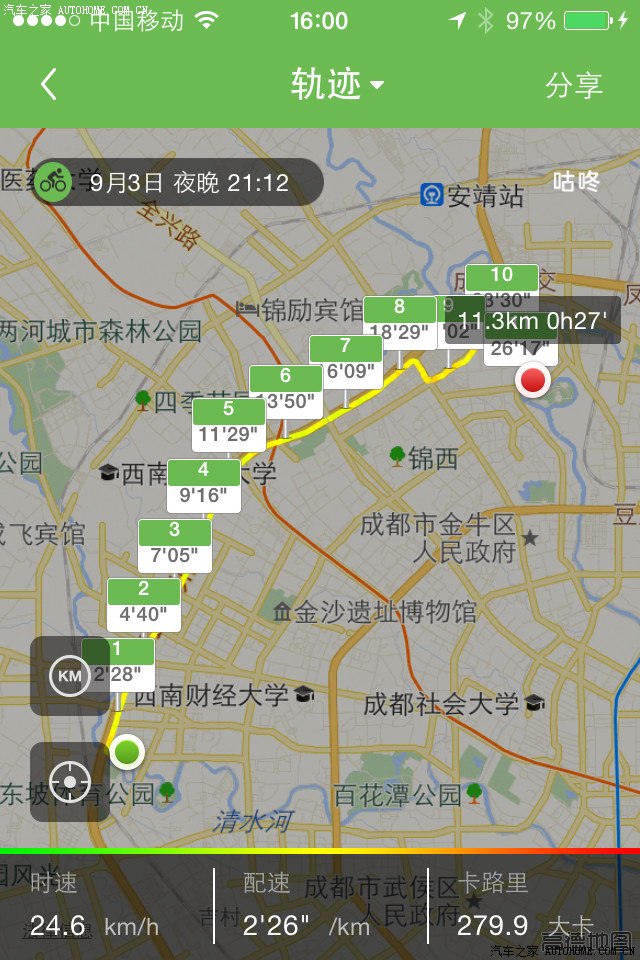
Task: Tap the red end point of the route
Action: coord(533,380)
